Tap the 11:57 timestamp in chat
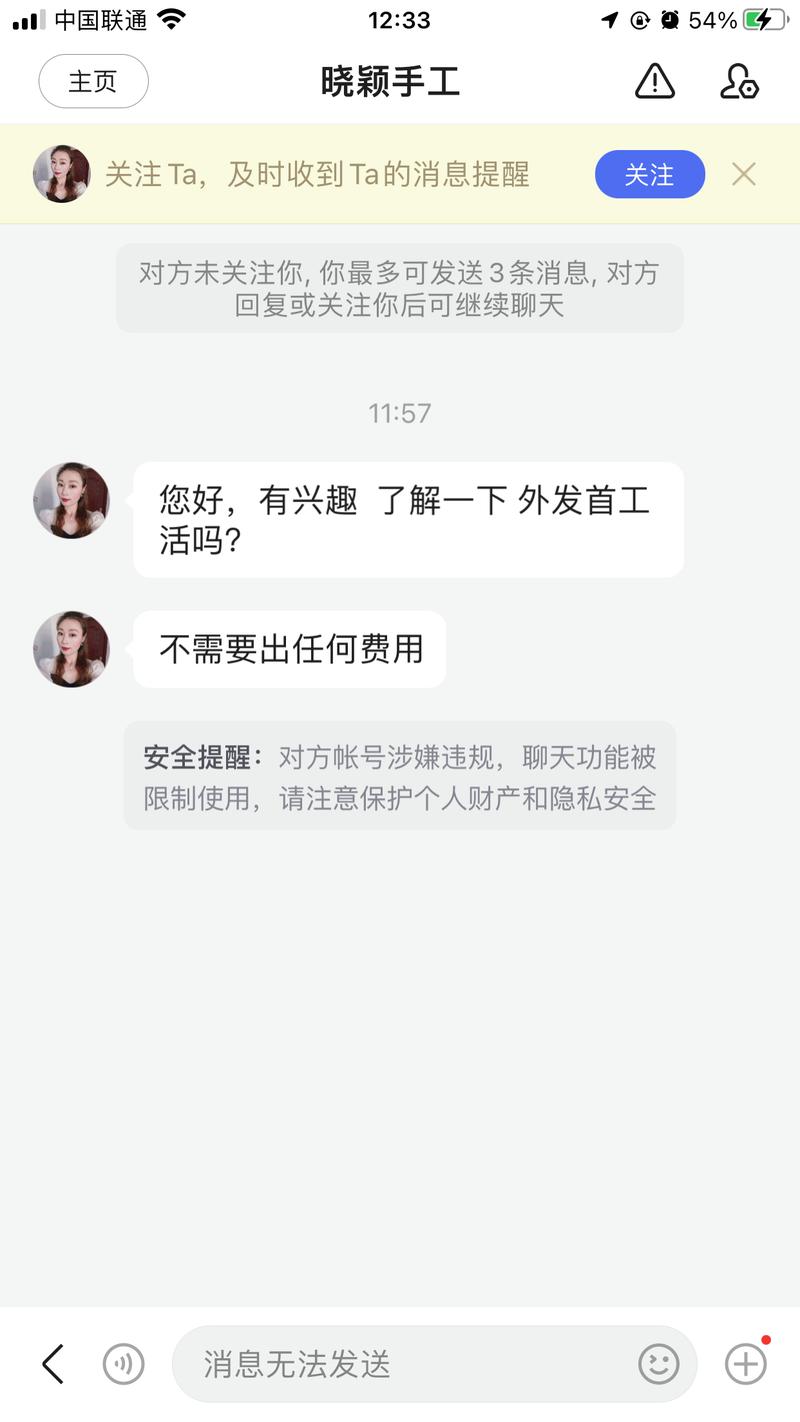Screen dimensions: 800x1422 pos(400,412)
